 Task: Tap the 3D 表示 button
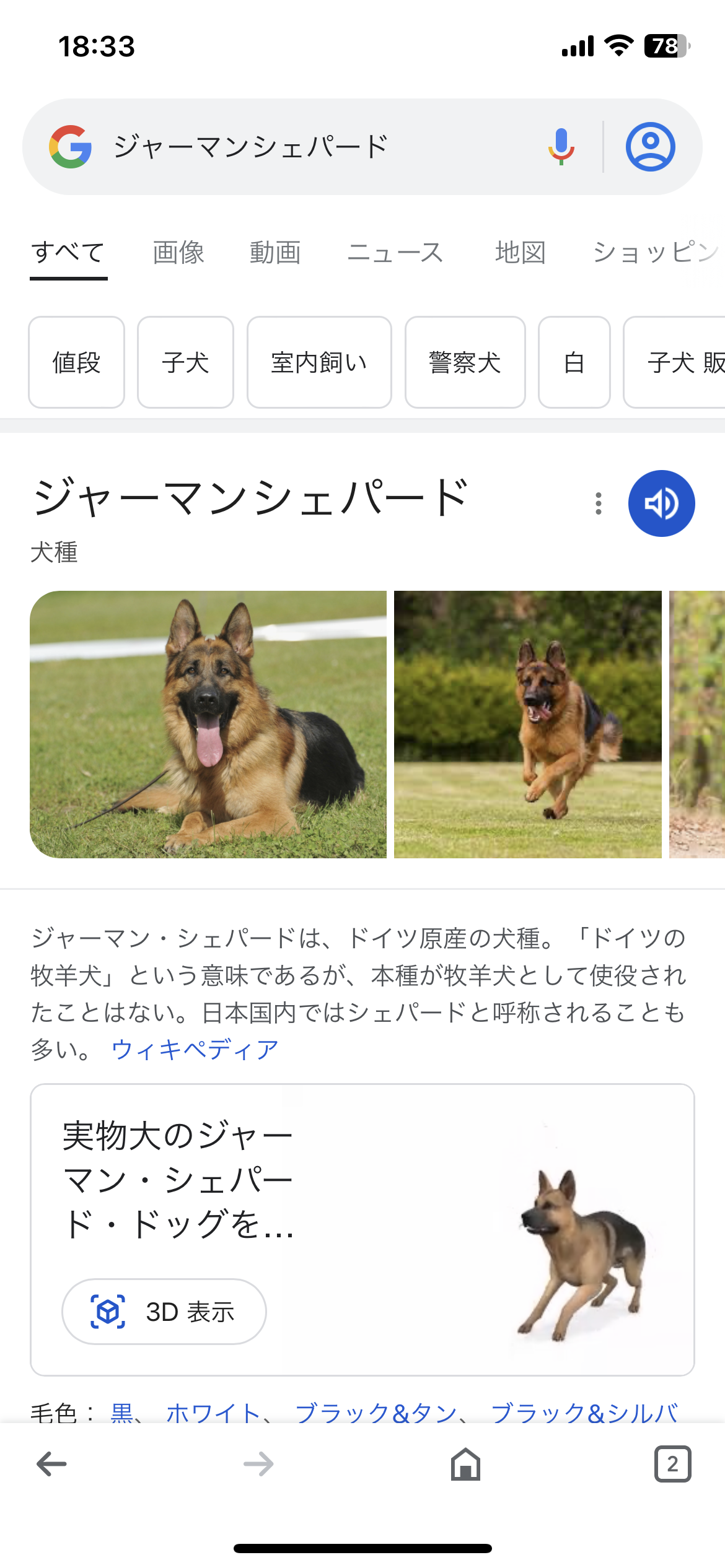click(164, 1312)
